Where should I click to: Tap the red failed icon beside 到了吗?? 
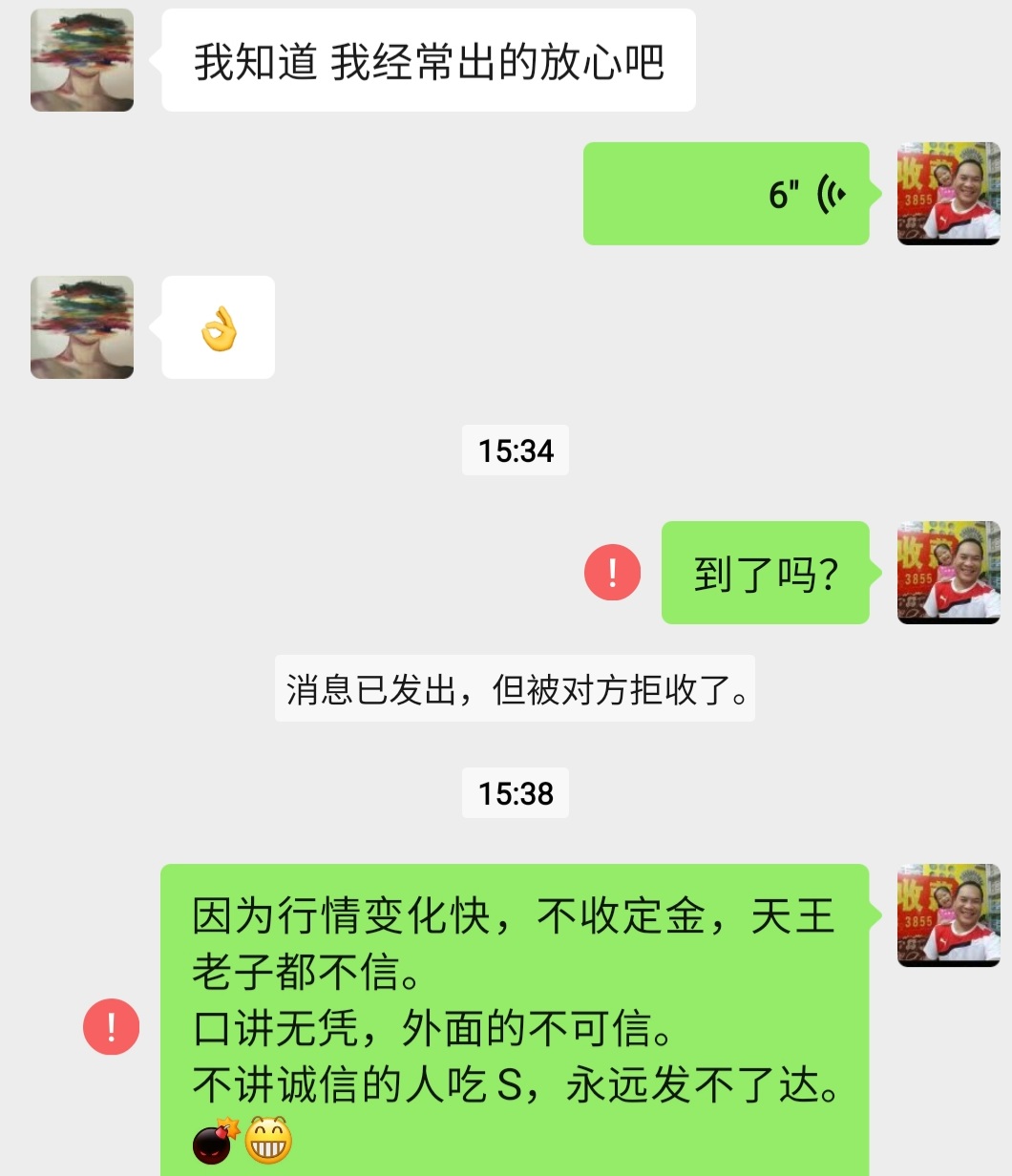pos(612,573)
